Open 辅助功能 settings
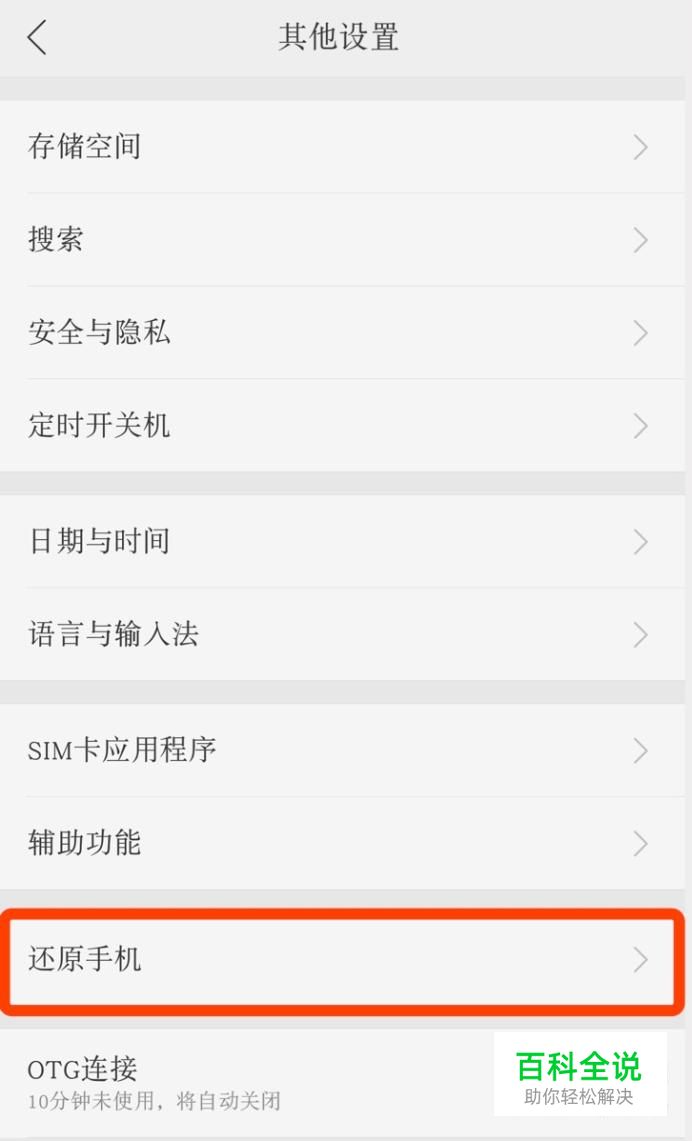Screen dimensions: 692x1141 pyautogui.click(x=342, y=843)
